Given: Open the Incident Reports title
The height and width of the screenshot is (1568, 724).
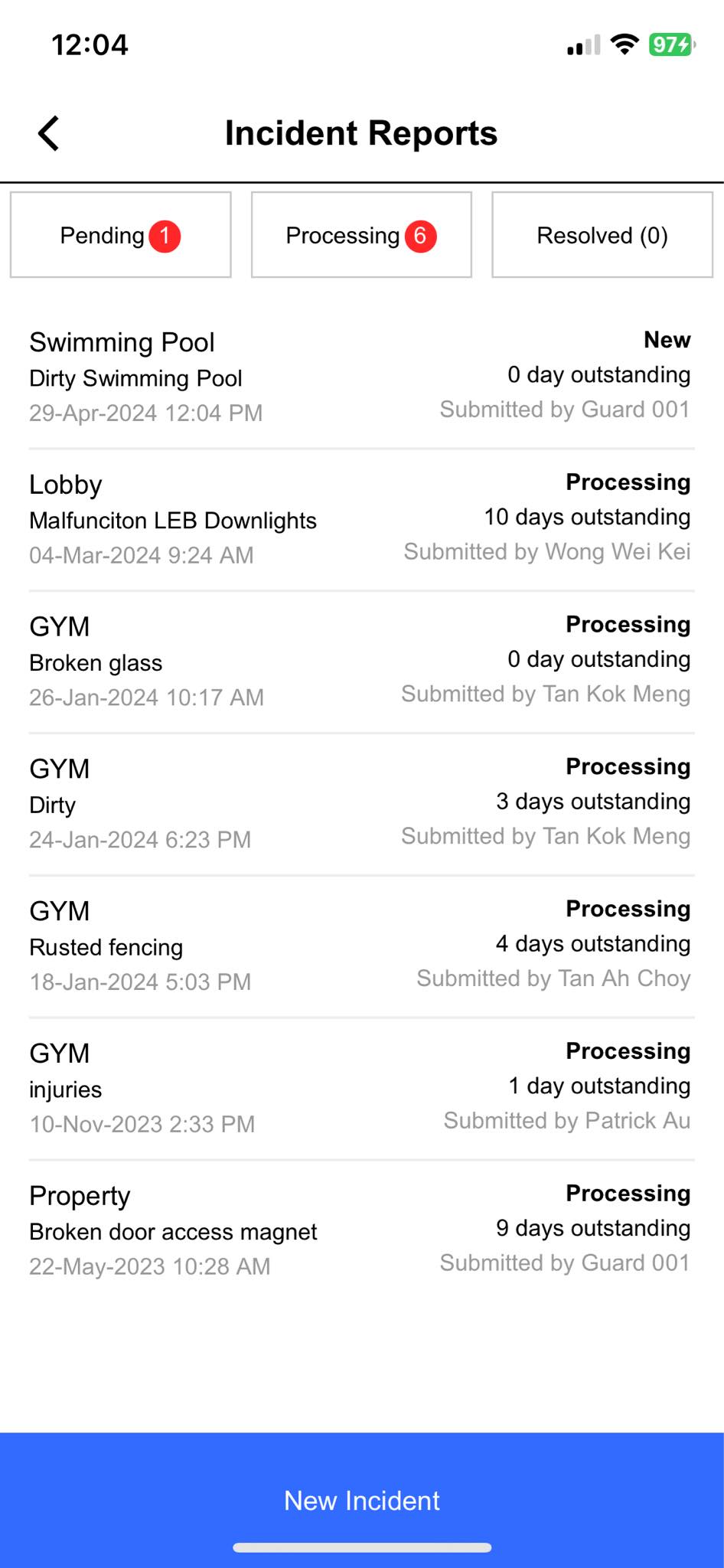Looking at the screenshot, I should [360, 132].
